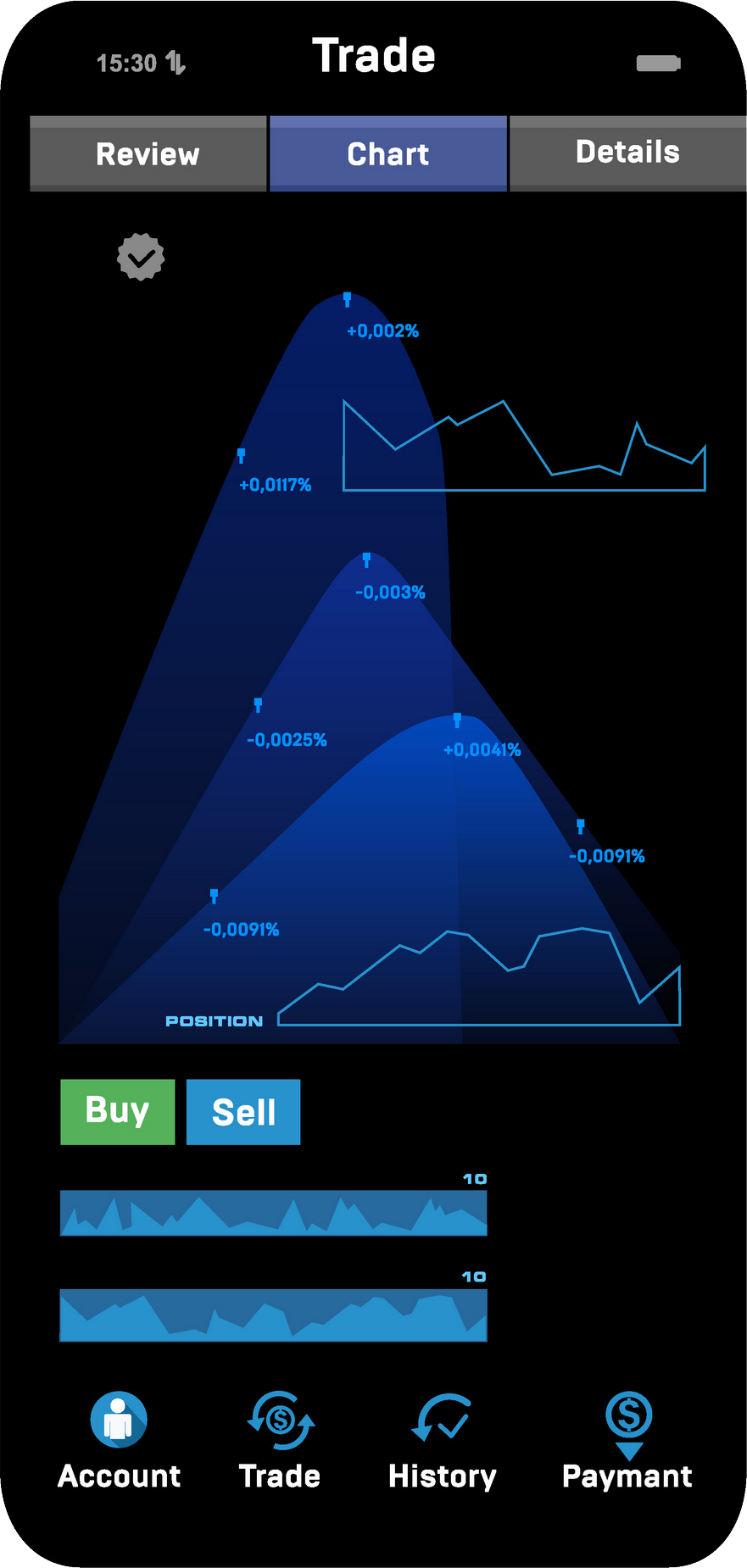This screenshot has width=747, height=1568.
Task: Go to Trade in bottom navigation
Action: tap(280, 1441)
